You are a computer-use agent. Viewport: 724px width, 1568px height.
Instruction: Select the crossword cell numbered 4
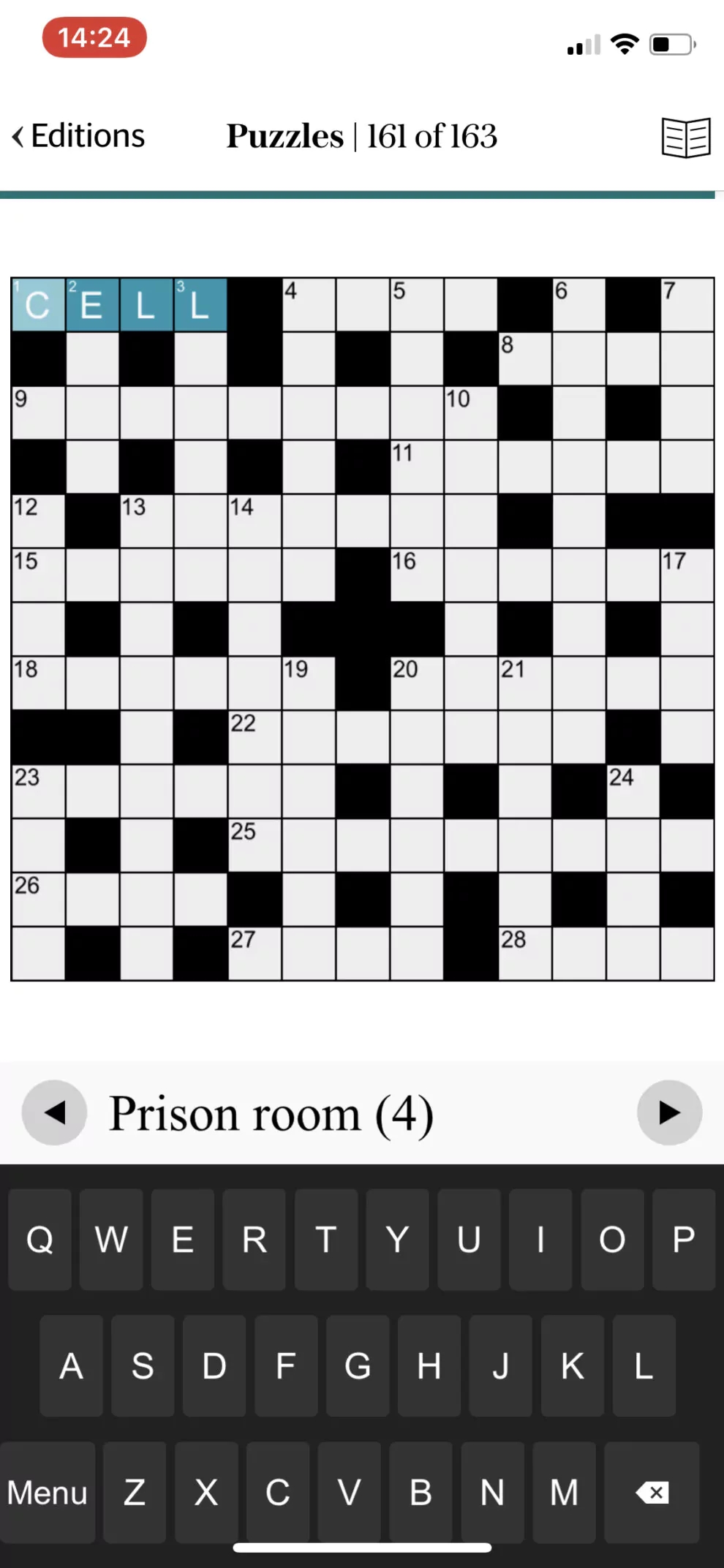pyautogui.click(x=309, y=305)
